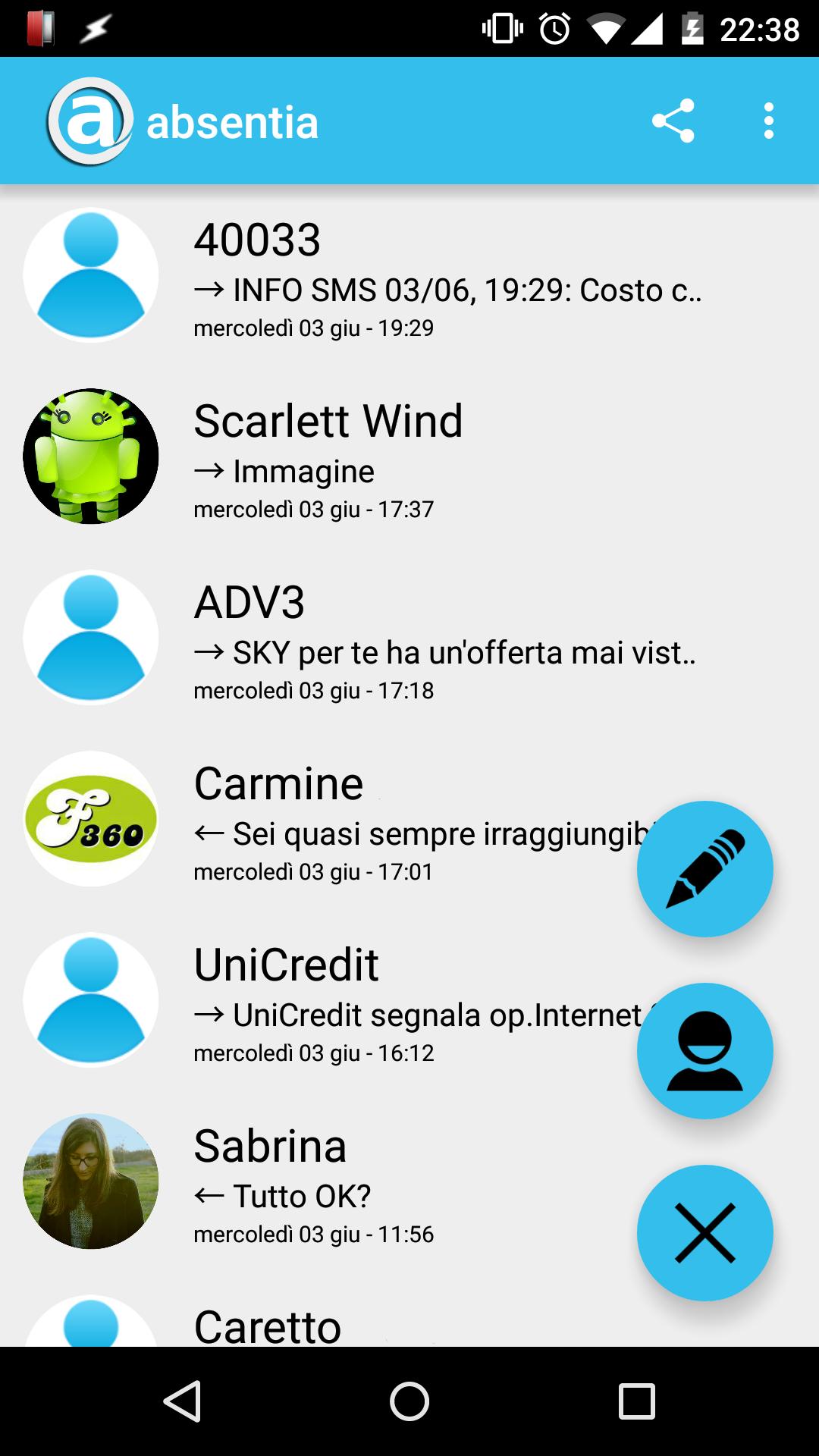Screen dimensions: 819x1456
Task: Dismiss the floating menu with the X icon
Action: coord(704,1232)
